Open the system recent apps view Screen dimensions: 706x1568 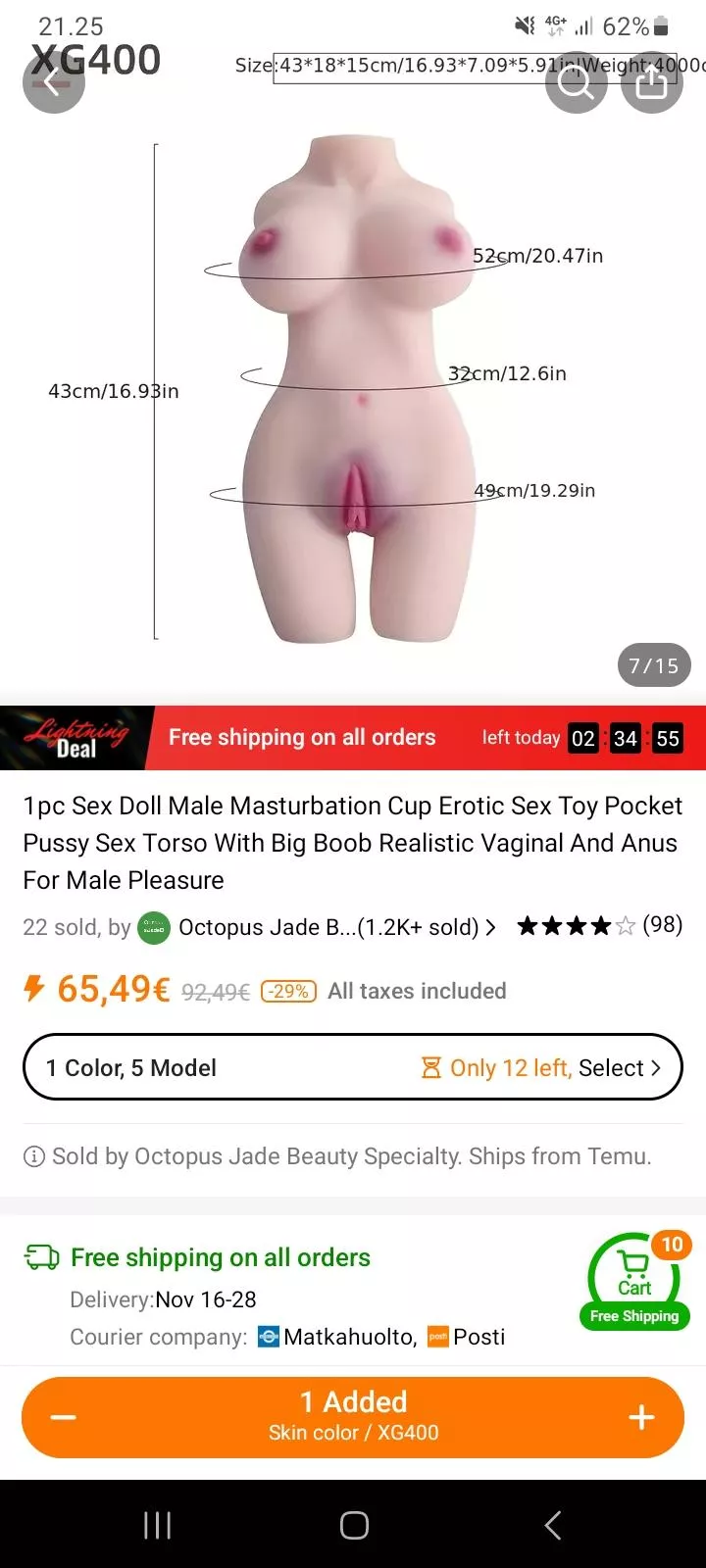coord(157,1525)
